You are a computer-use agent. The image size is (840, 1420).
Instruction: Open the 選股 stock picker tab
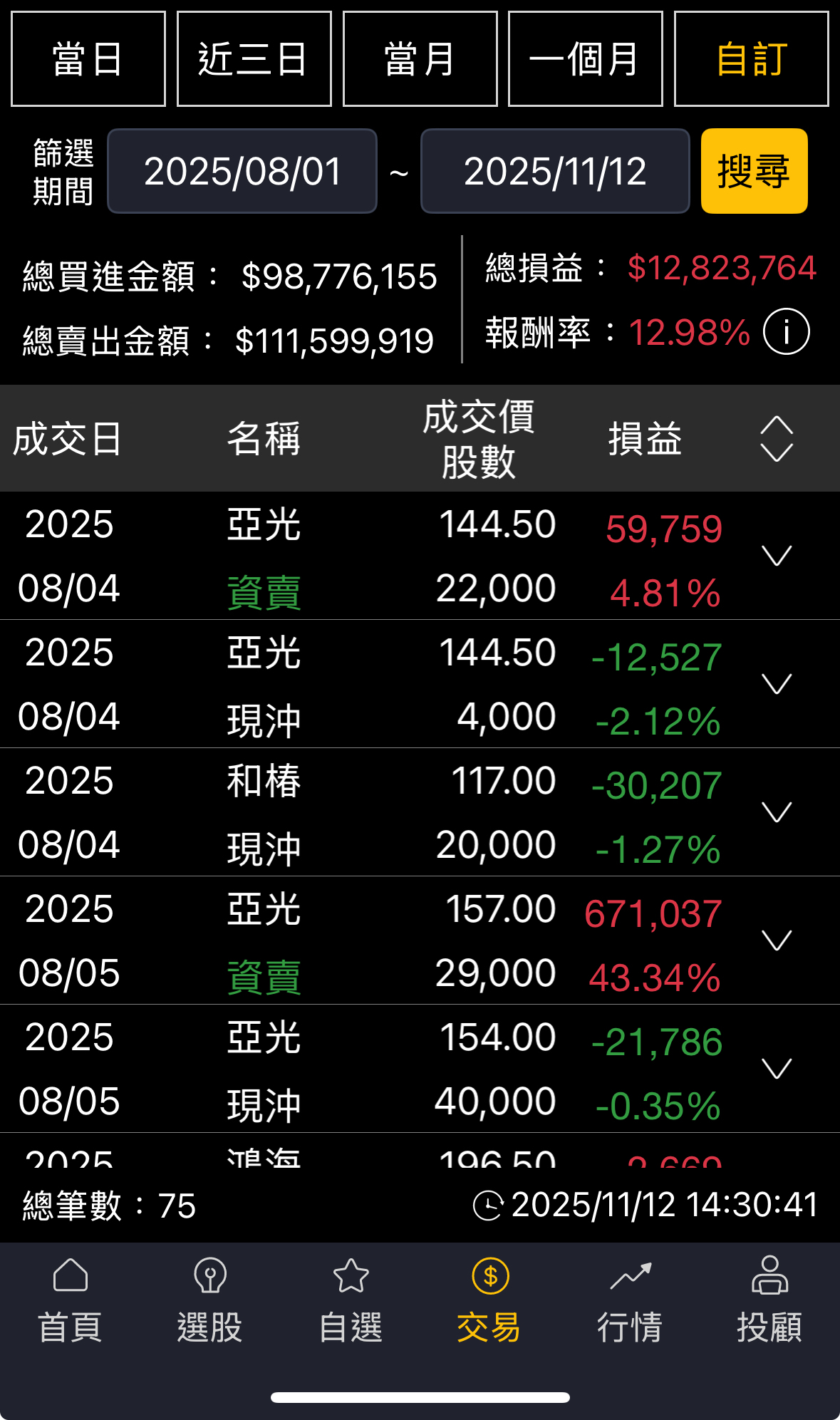pyautogui.click(x=209, y=1300)
